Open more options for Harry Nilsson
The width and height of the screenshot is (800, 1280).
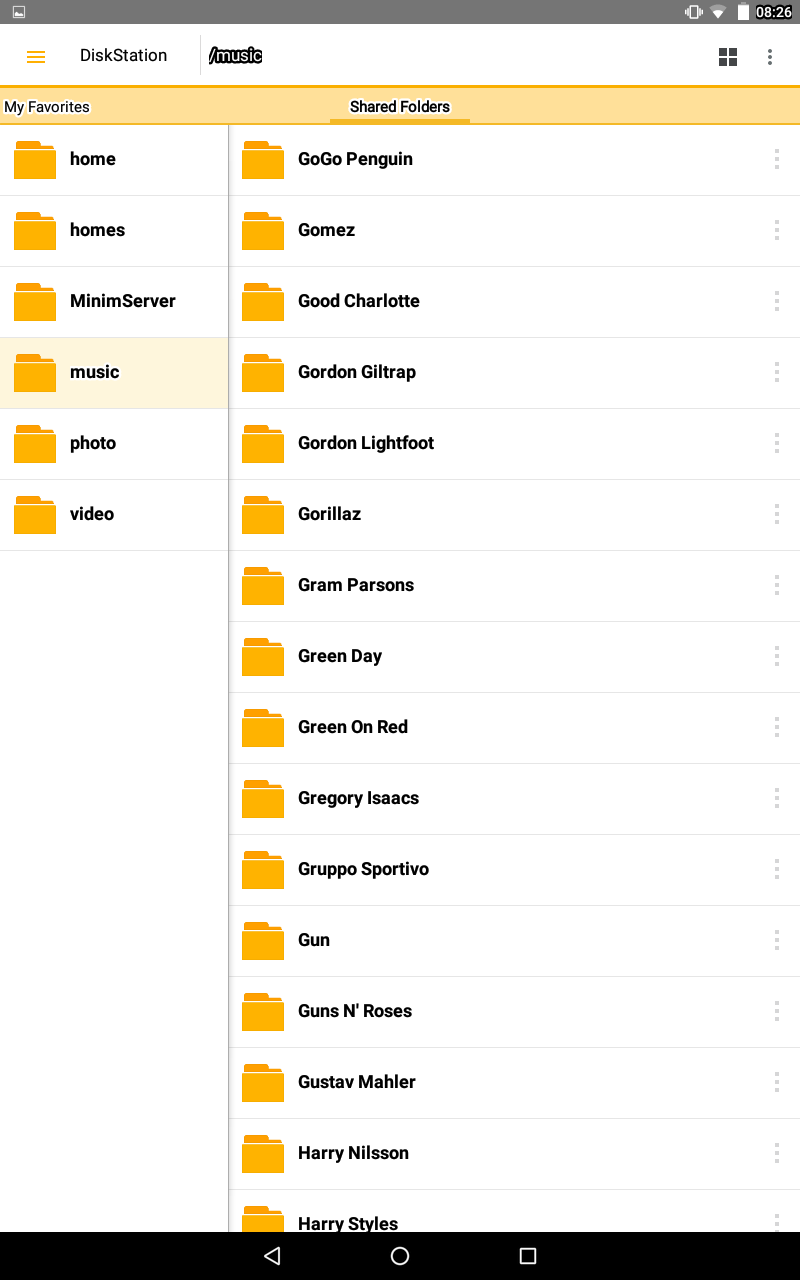pos(776,1154)
